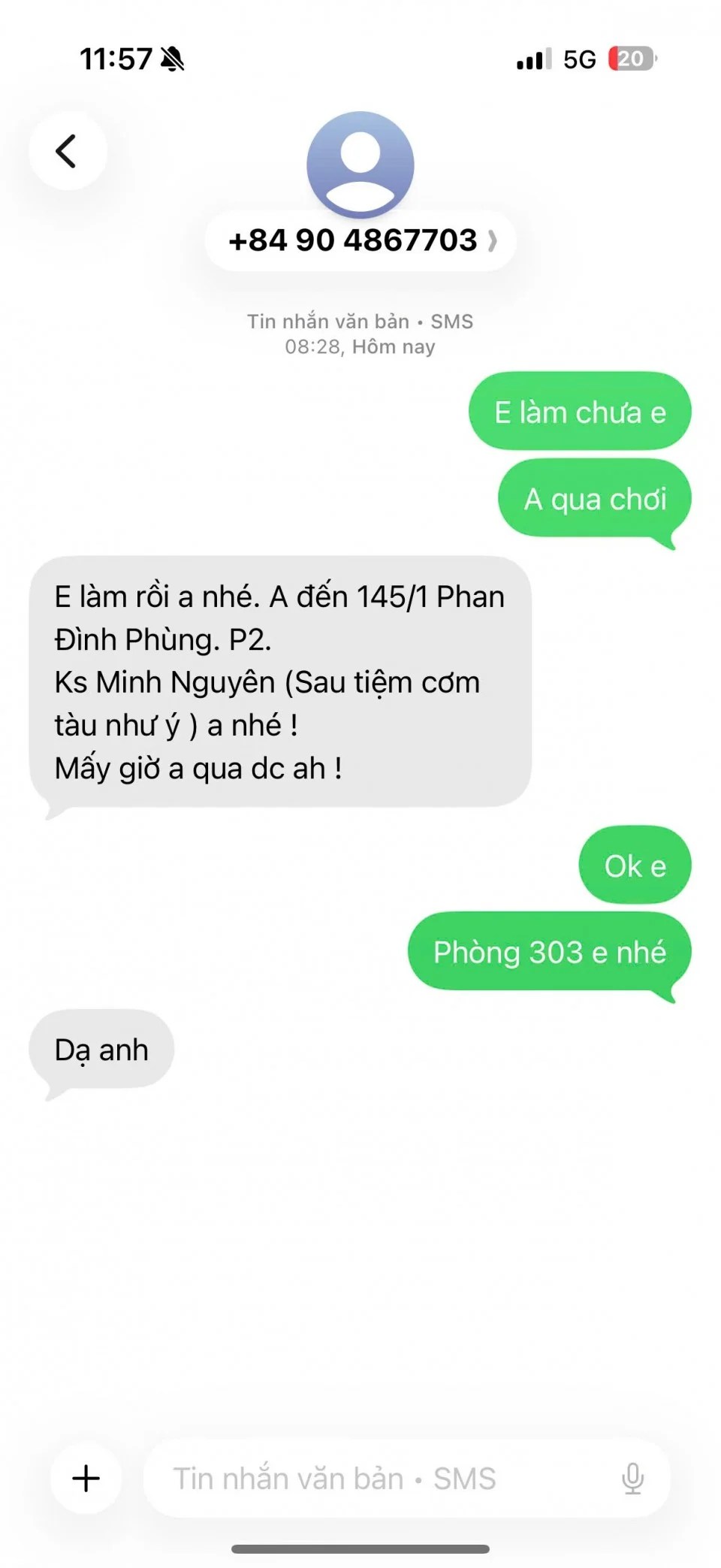Tap the contact avatar at the top
This screenshot has width=721, height=1568.
[360, 164]
